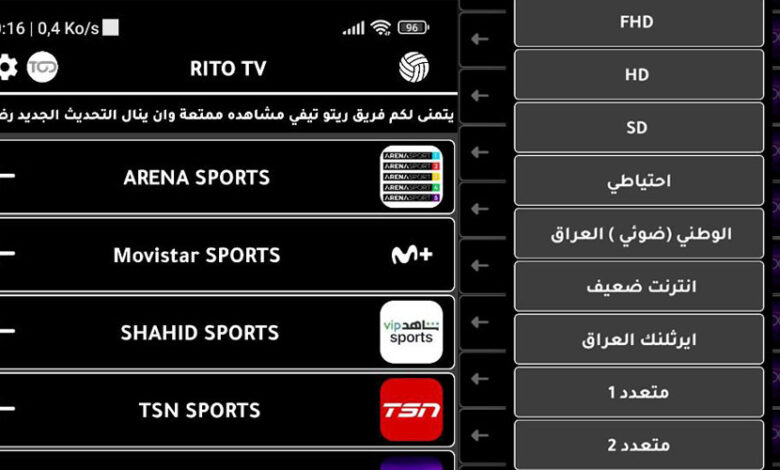
Task: Select the HD quality option
Action: point(638,75)
